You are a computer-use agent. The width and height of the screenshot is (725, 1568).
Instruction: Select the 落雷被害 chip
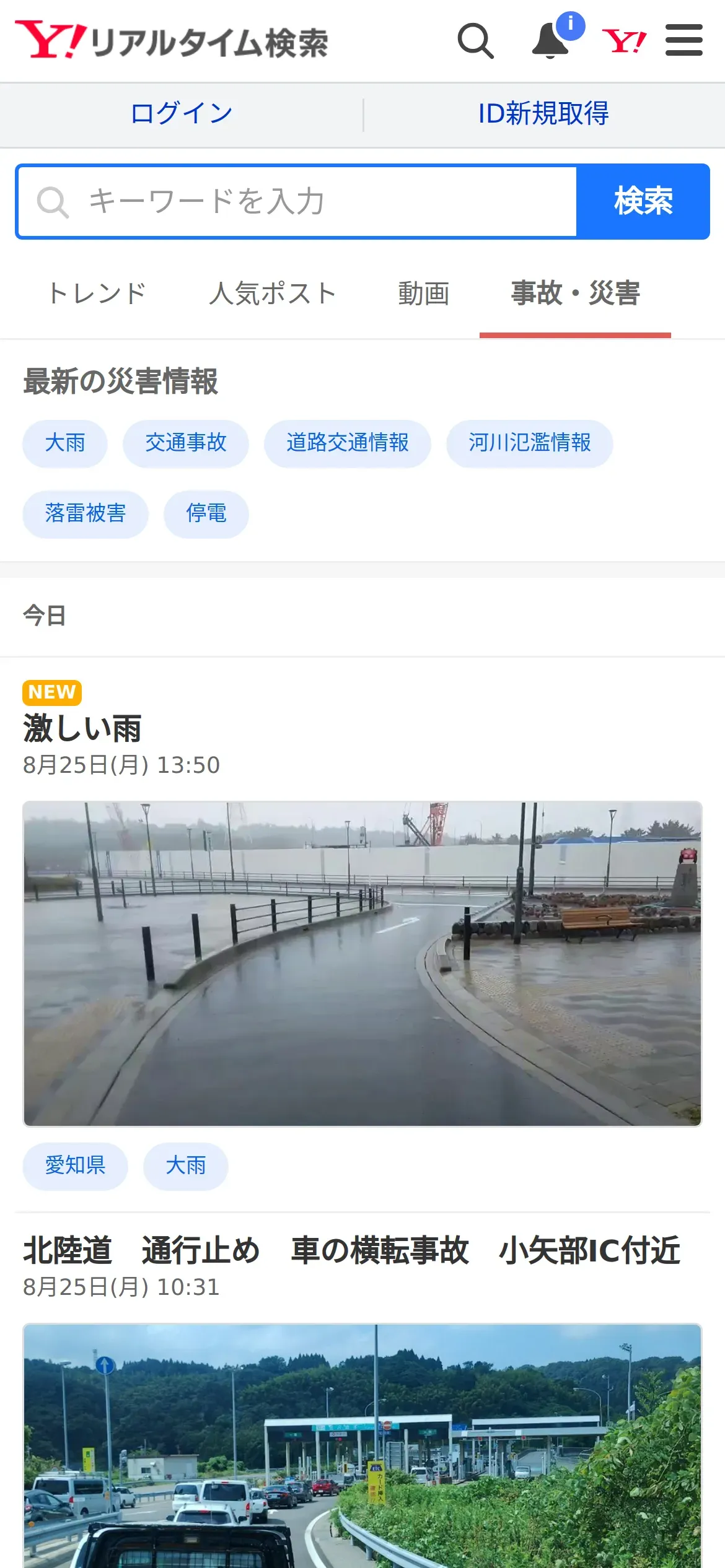click(x=86, y=514)
